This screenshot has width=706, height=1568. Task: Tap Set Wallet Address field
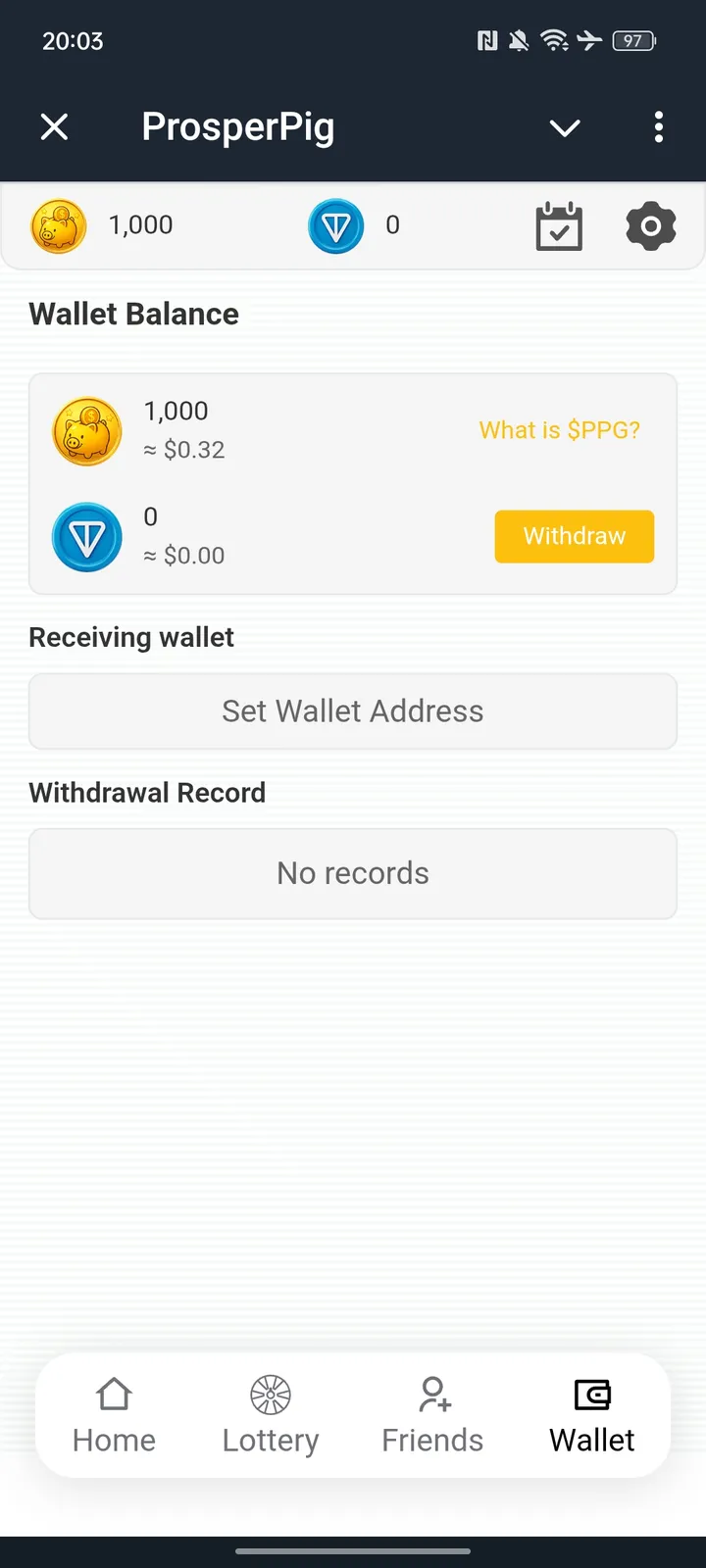pos(352,711)
